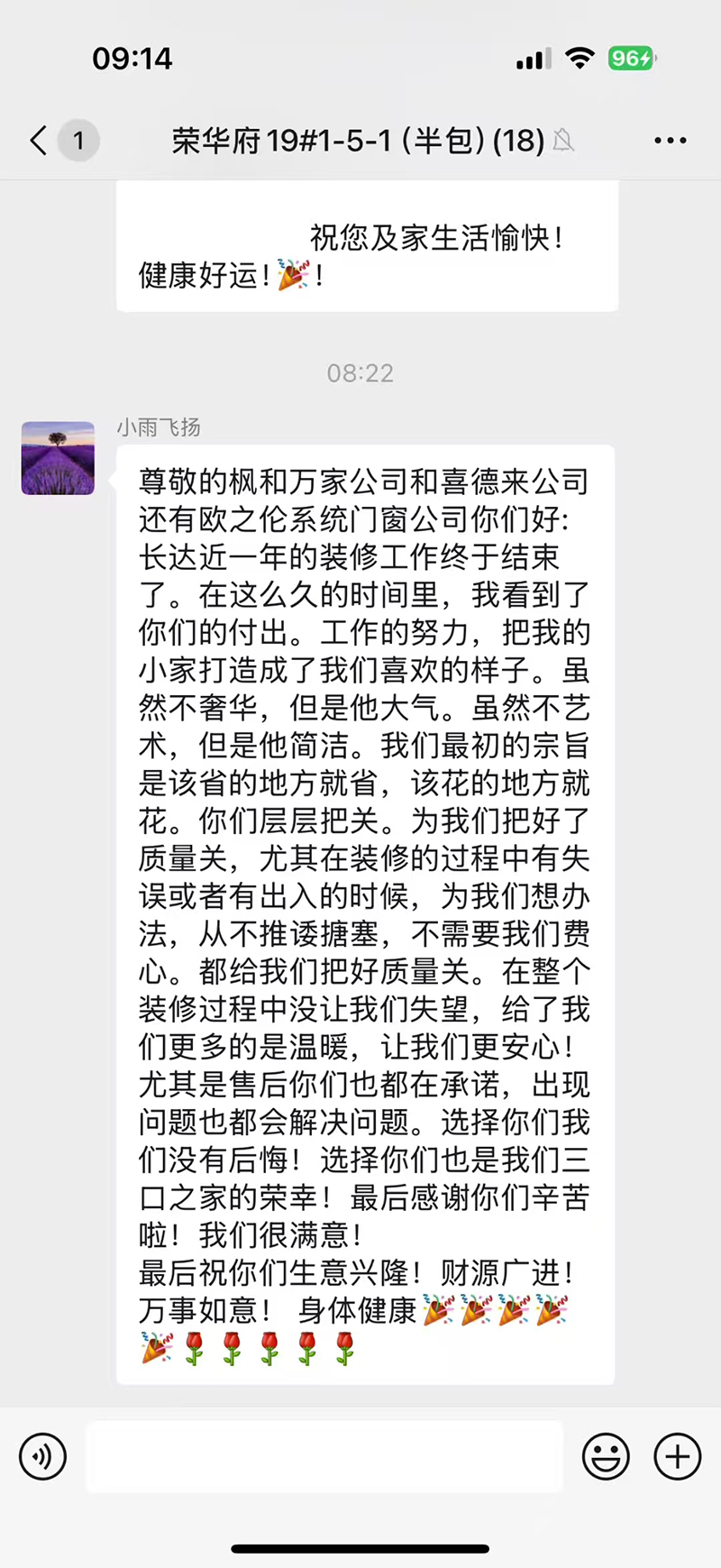721x1568 pixels.
Task: Open the plus attachments panel
Action: click(677, 1456)
